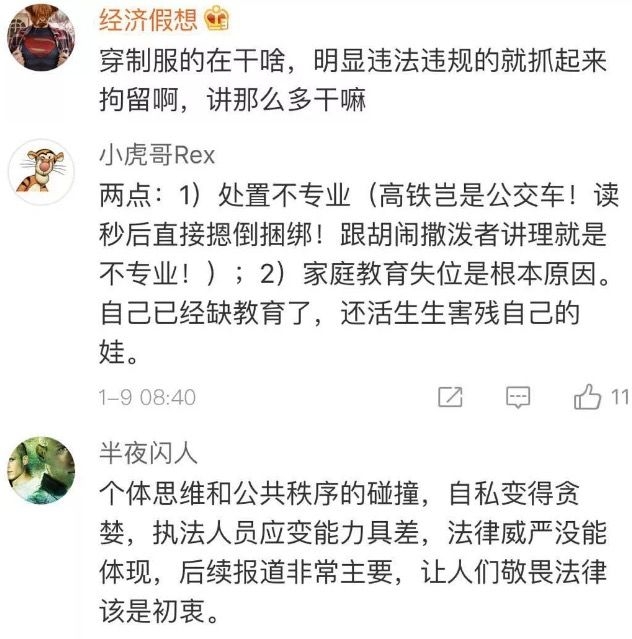Screen dimensions: 632x639
Task: Open 经济假想's profile avatar
Action: click(42, 36)
